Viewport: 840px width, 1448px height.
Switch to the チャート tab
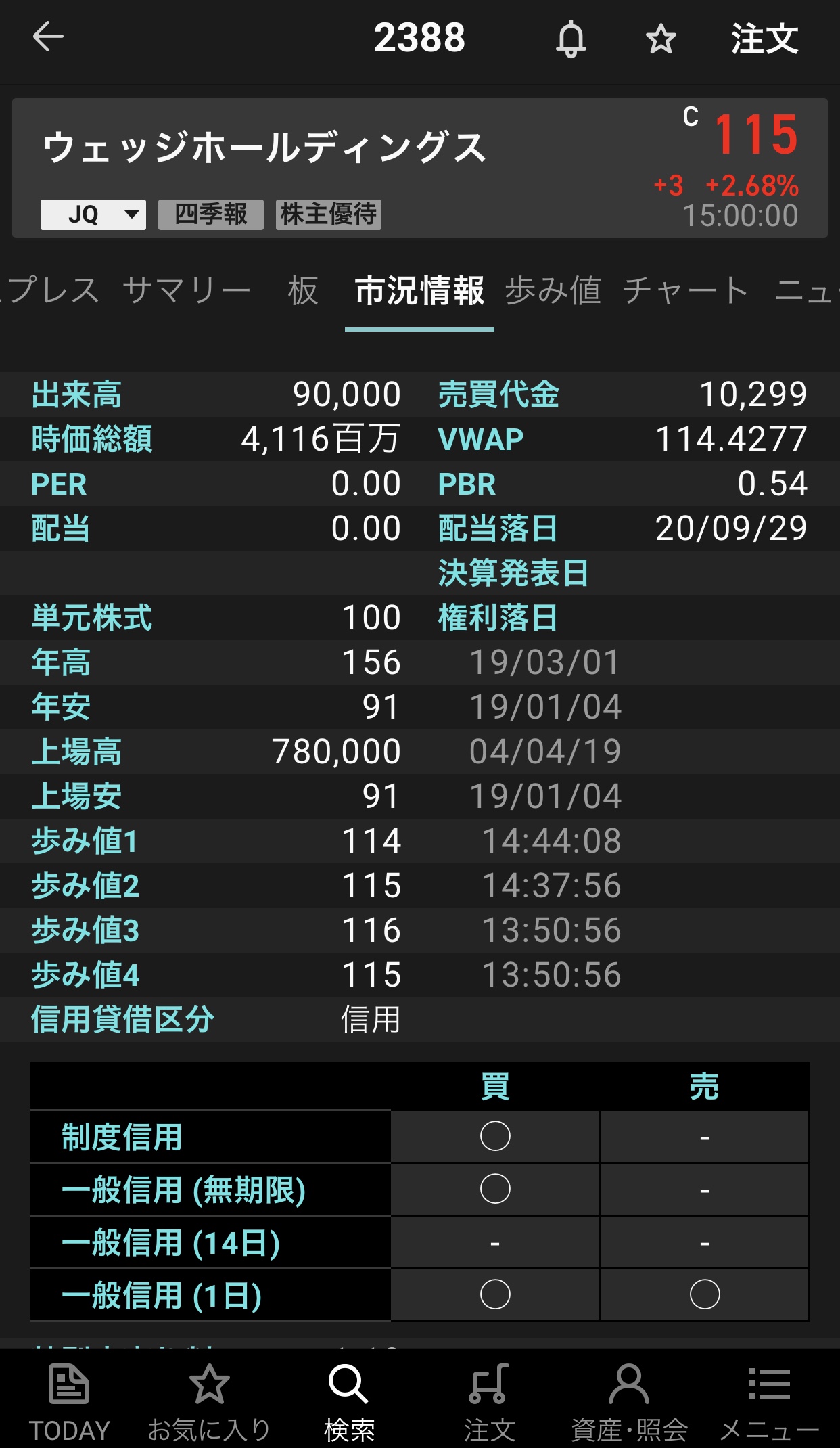click(684, 291)
